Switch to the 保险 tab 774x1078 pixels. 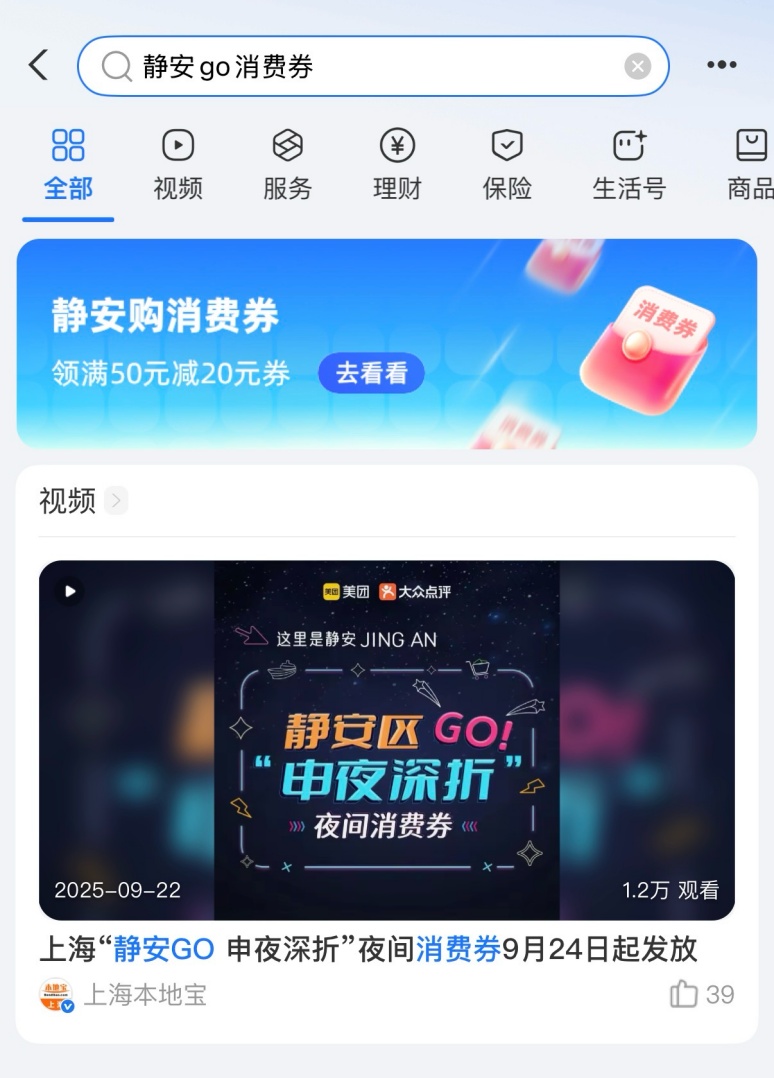click(x=507, y=165)
